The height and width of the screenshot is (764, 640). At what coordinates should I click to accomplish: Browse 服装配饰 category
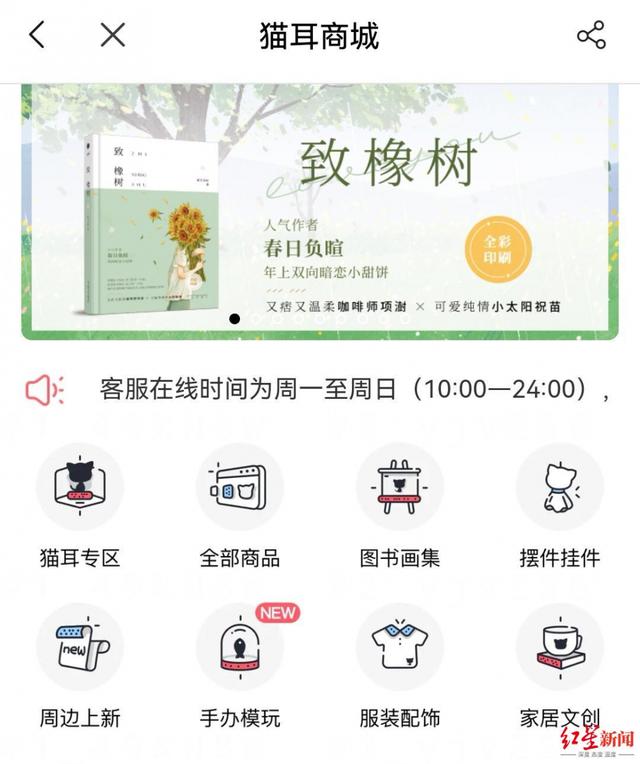(x=400, y=647)
